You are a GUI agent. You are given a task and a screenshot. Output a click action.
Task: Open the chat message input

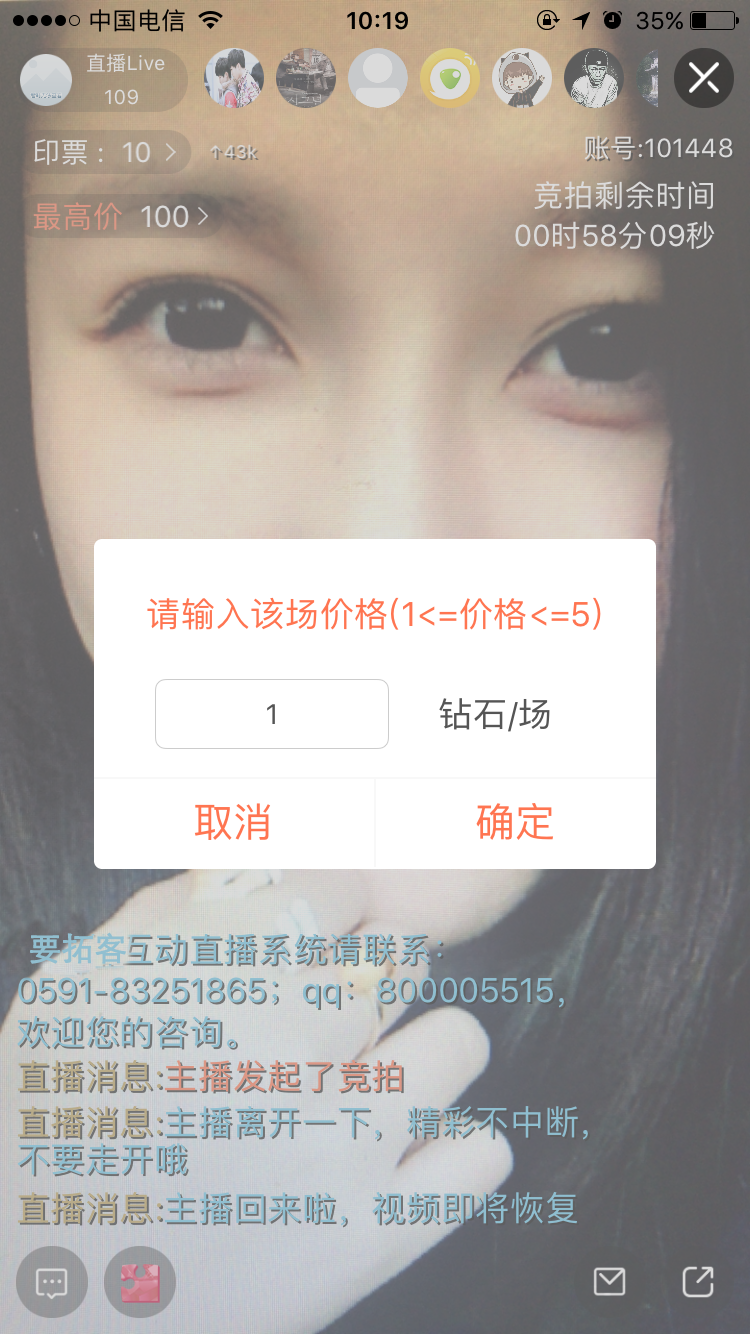(52, 1282)
